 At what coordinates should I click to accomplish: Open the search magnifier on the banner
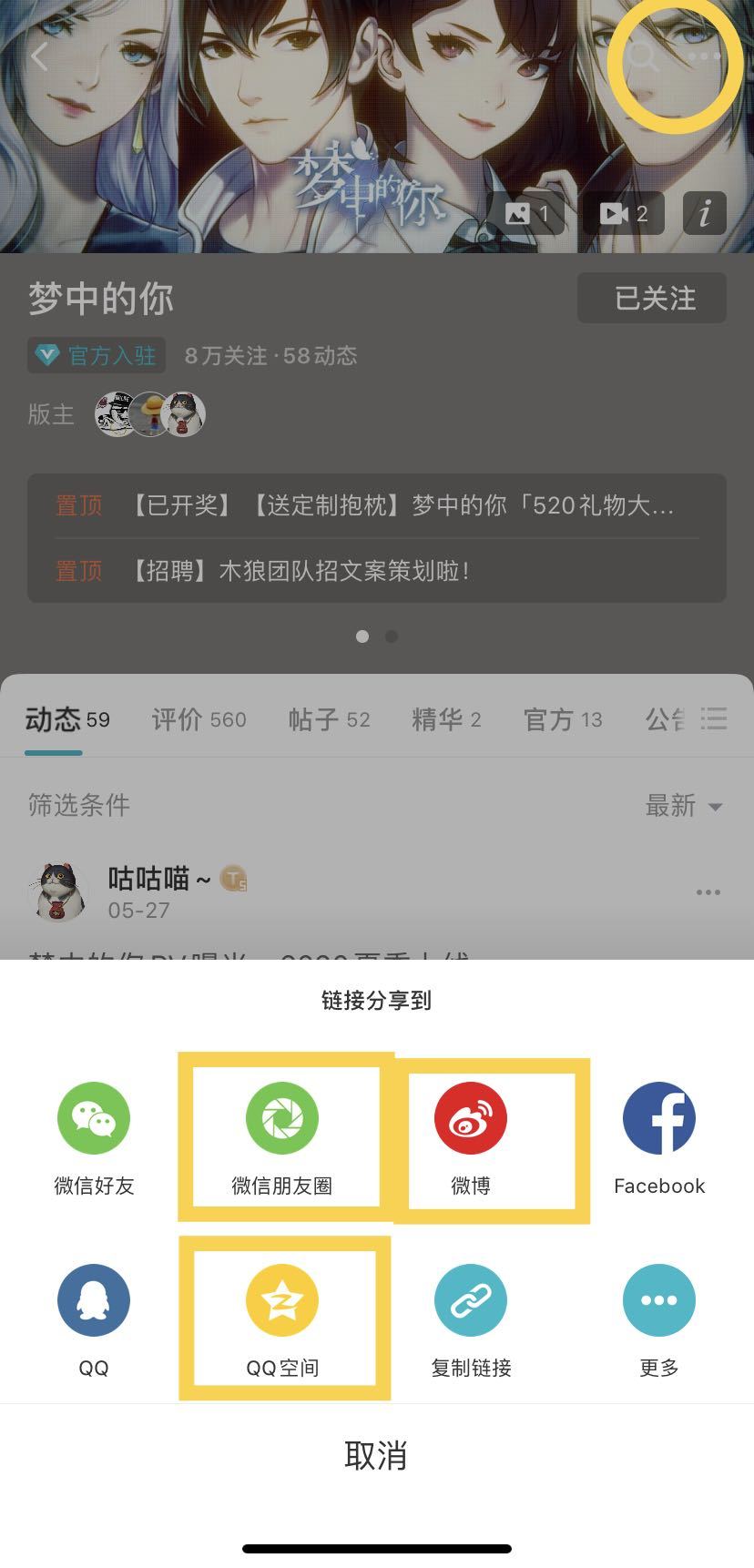pos(643,56)
